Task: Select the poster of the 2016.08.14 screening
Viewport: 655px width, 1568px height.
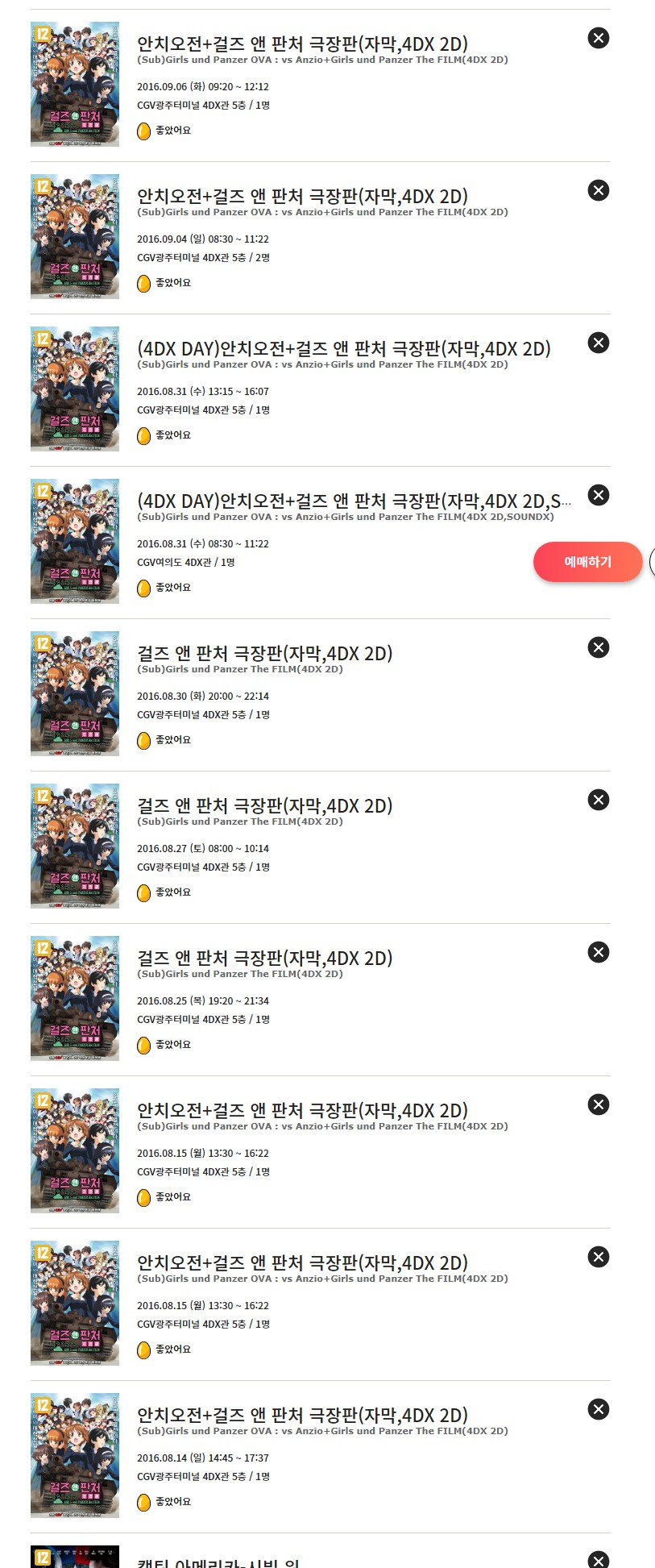Action: 75,1455
